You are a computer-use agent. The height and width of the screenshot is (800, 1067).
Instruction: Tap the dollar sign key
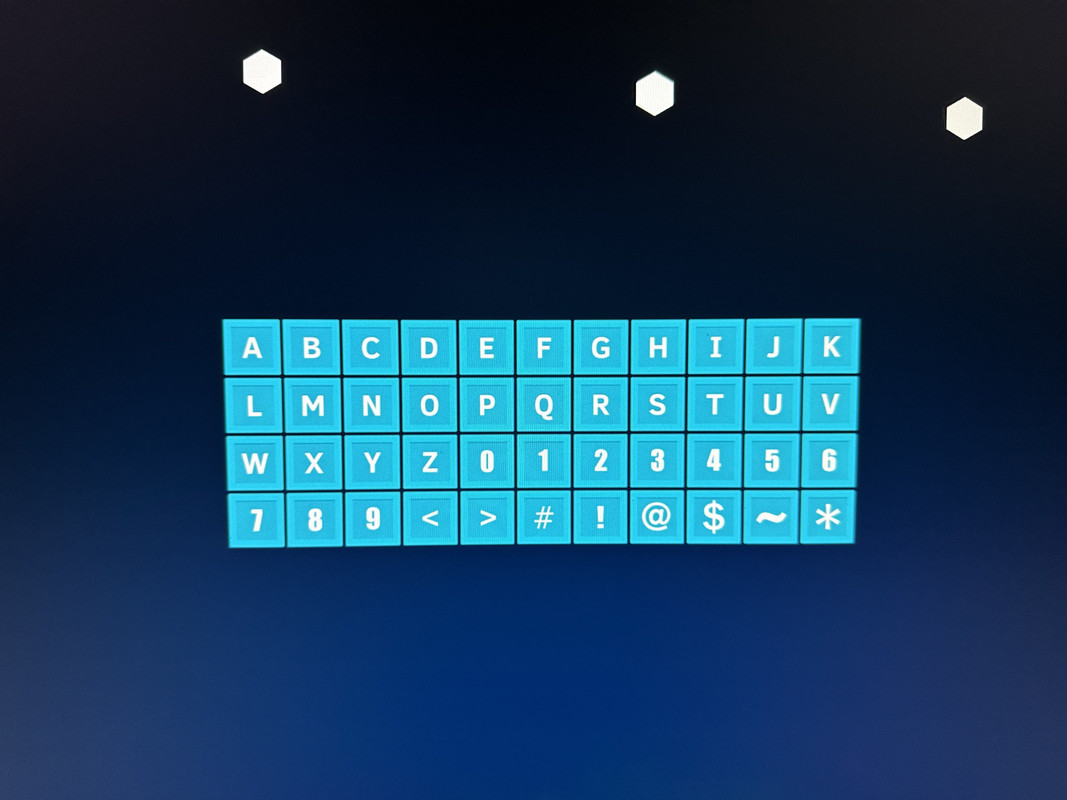coord(713,518)
